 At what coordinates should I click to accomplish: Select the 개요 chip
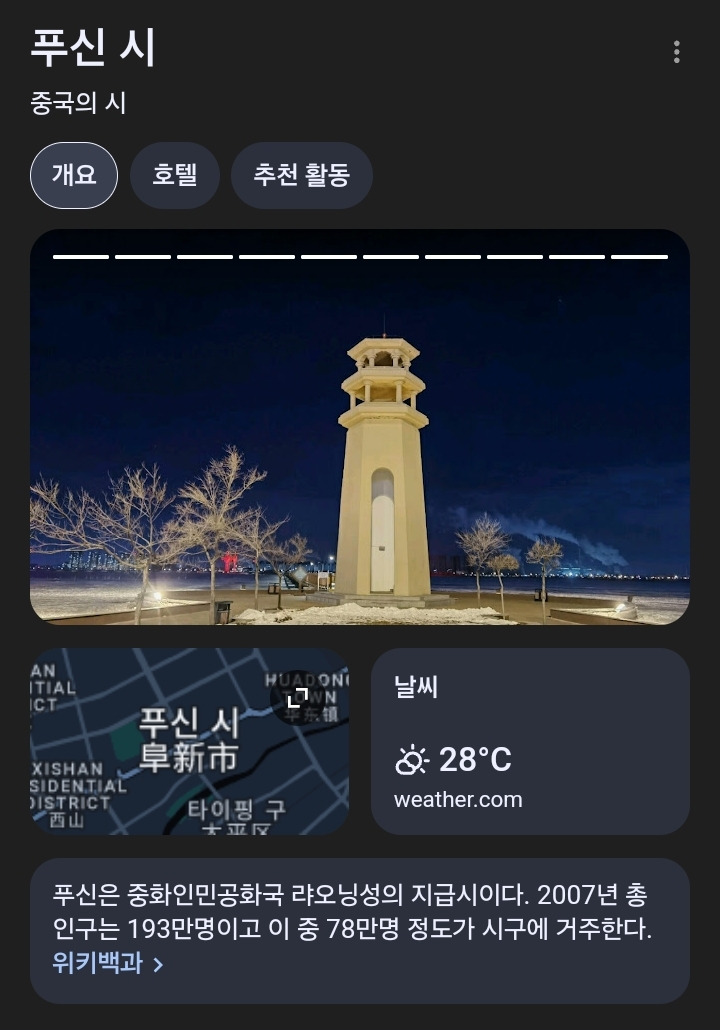[x=74, y=176]
